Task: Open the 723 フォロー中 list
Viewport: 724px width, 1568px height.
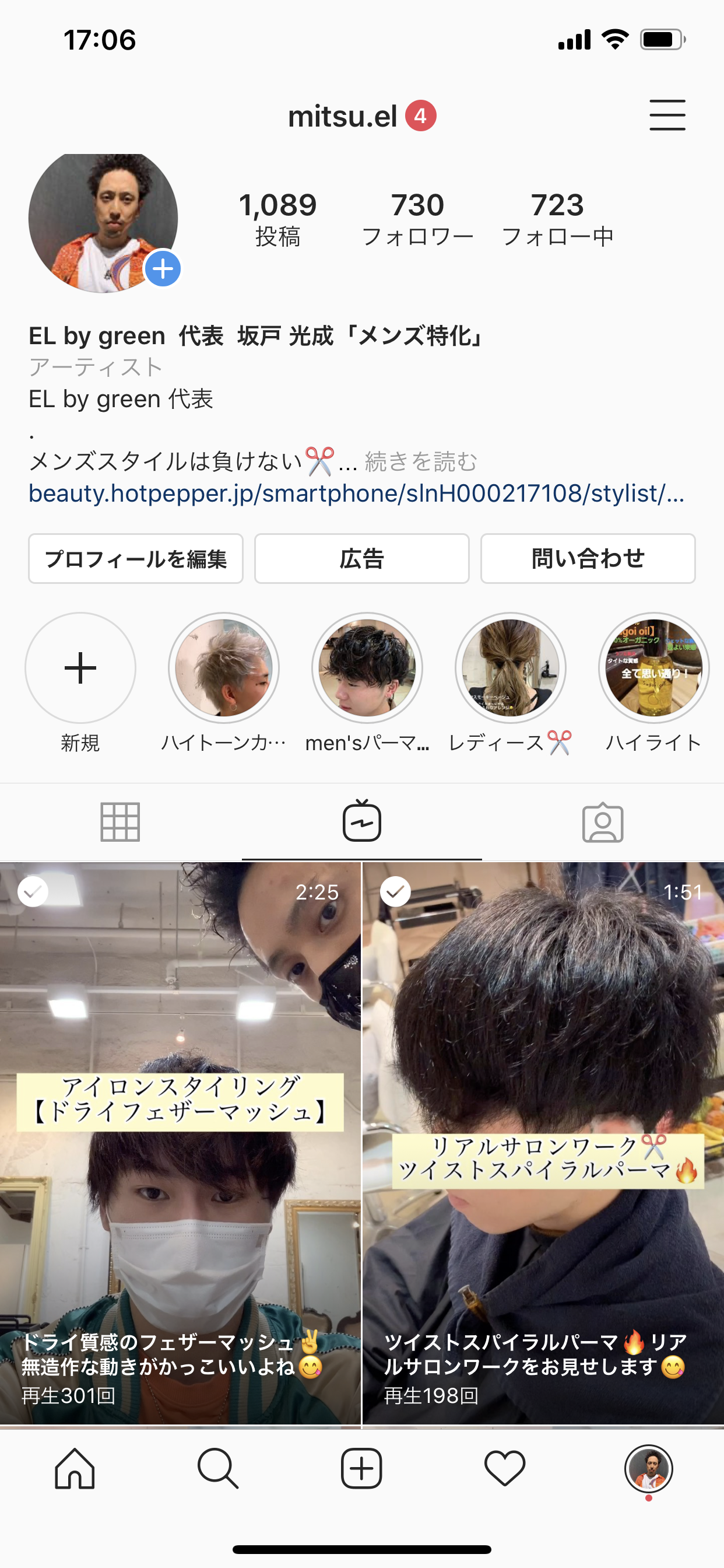Action: (x=557, y=219)
